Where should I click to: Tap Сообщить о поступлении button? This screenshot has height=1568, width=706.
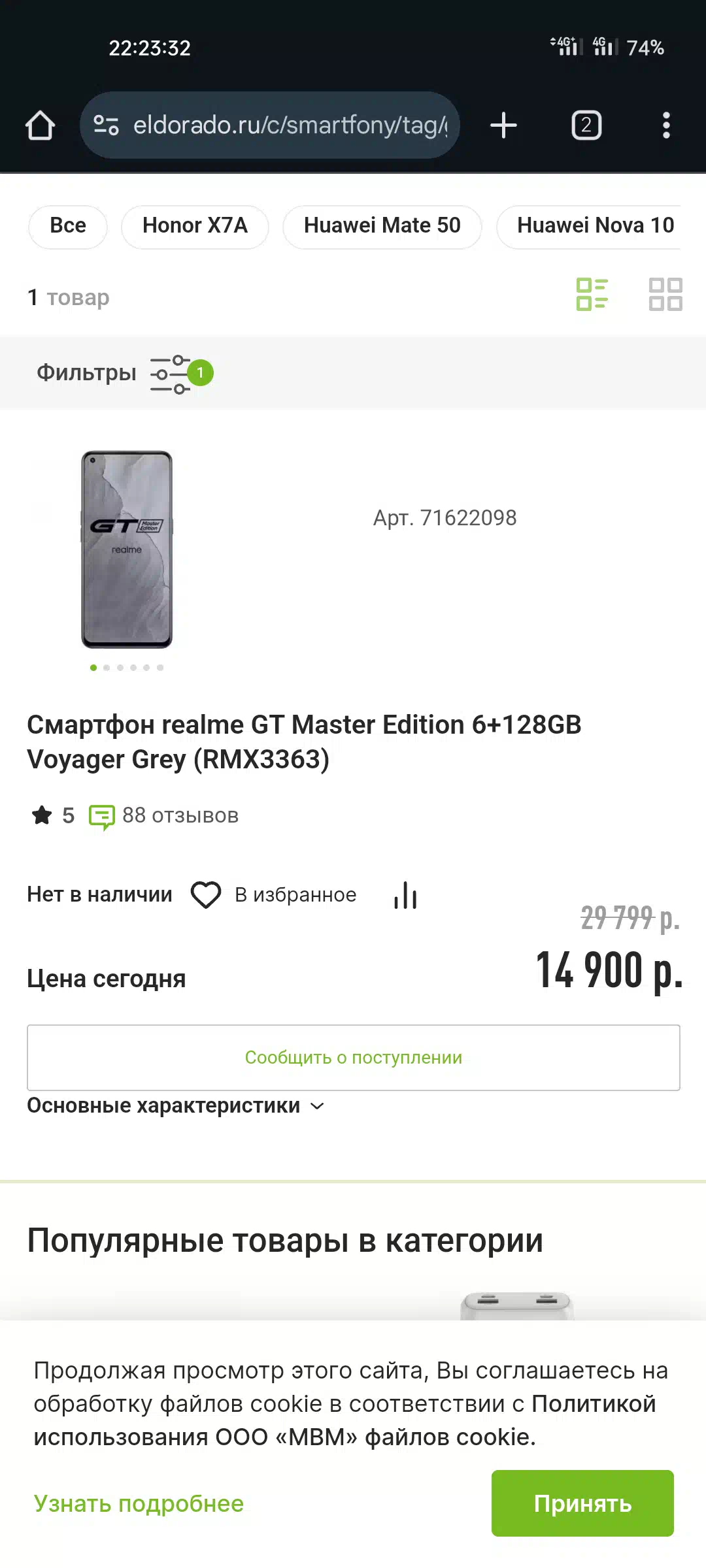tap(354, 1058)
